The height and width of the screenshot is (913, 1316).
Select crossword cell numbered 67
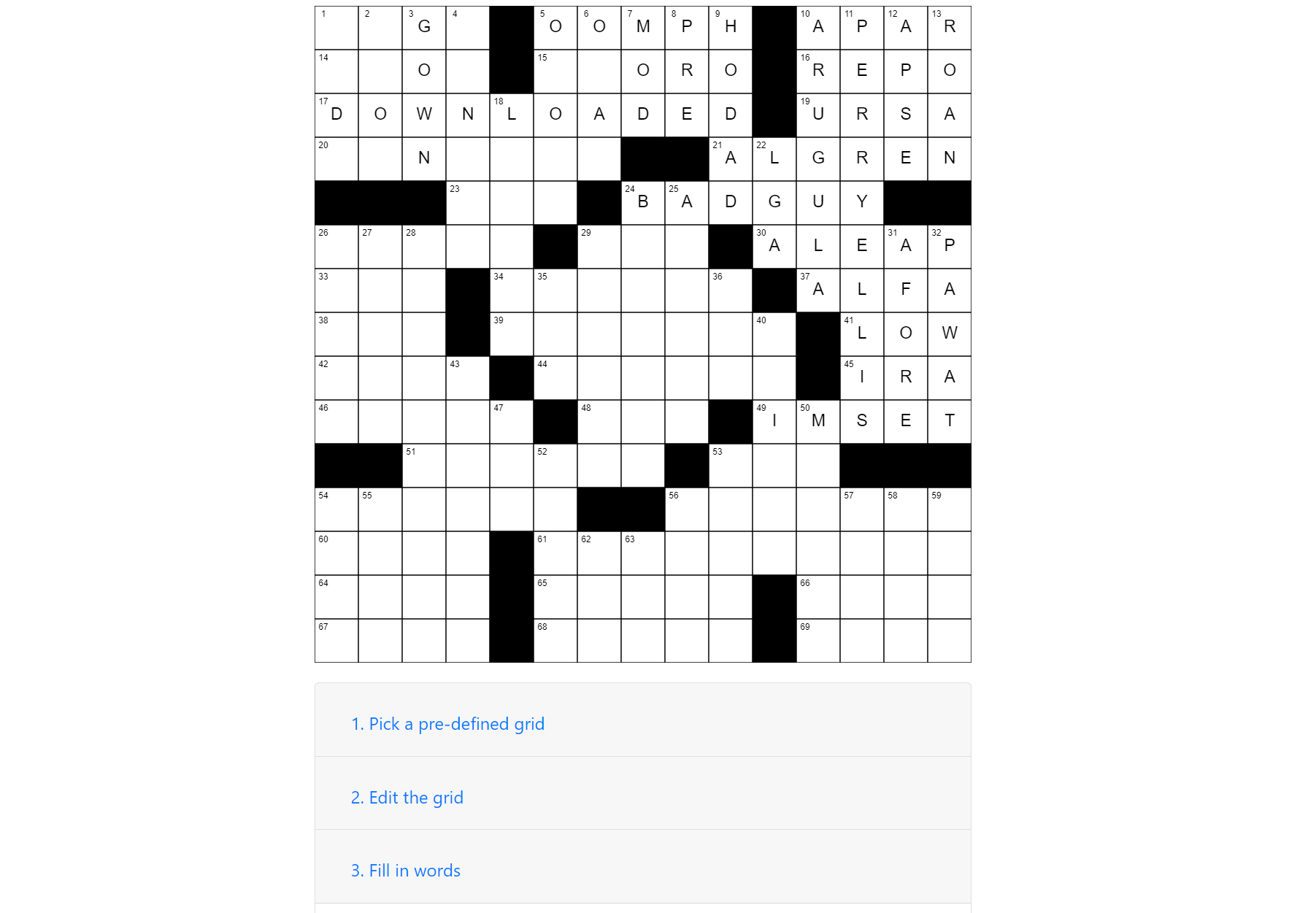click(336, 642)
